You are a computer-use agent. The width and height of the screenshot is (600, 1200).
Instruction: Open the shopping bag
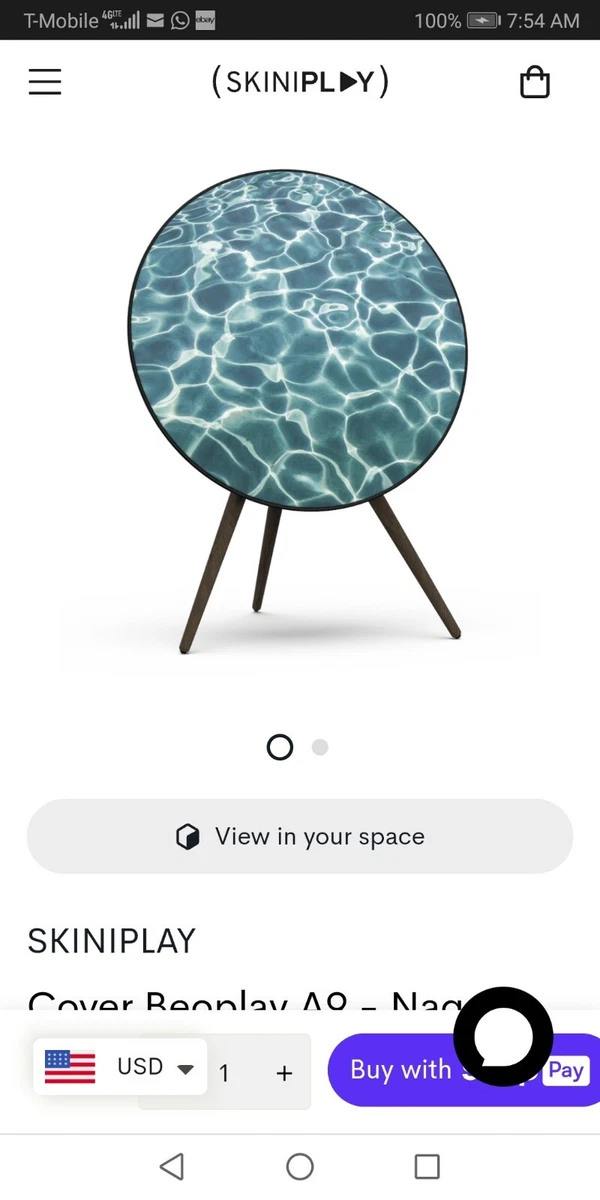point(535,82)
